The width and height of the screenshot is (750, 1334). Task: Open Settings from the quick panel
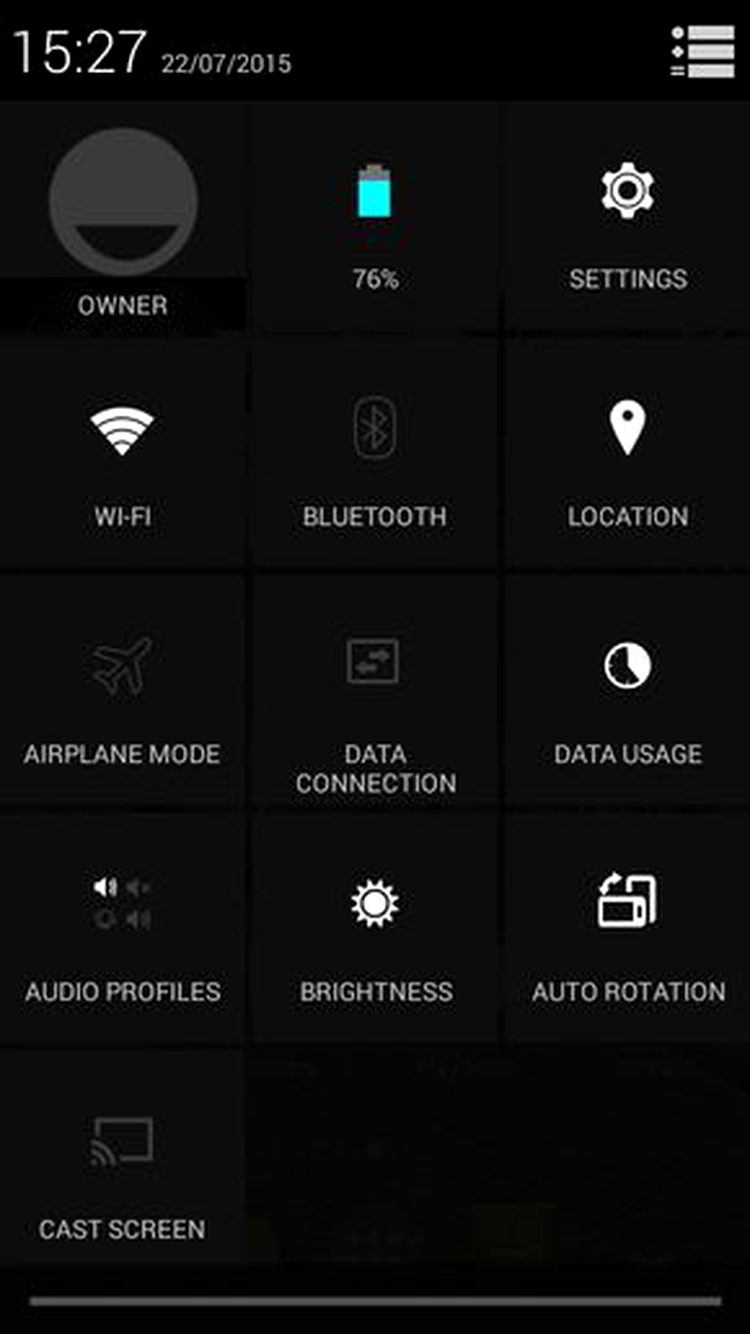coord(628,216)
